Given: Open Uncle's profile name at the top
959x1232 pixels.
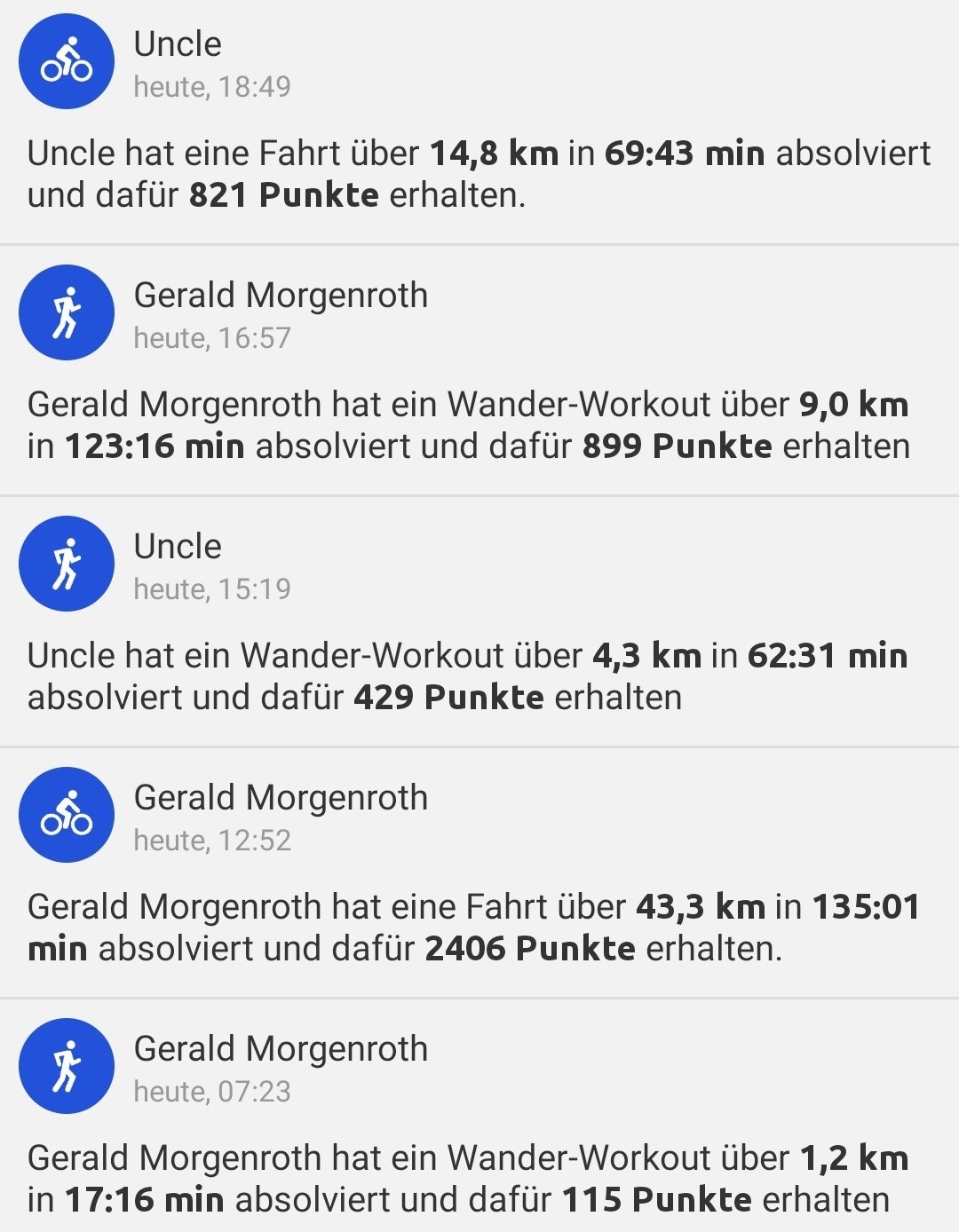Looking at the screenshot, I should pyautogui.click(x=177, y=43).
